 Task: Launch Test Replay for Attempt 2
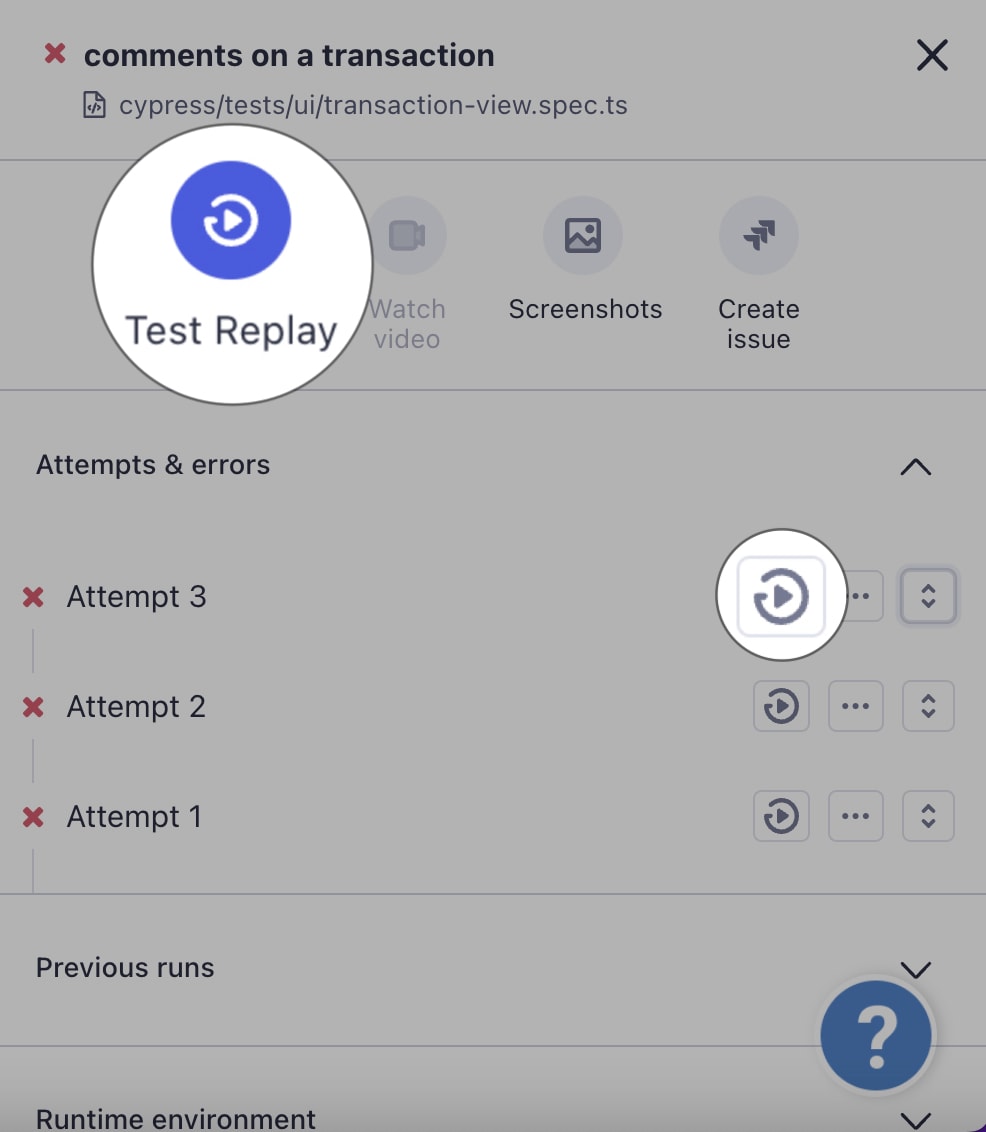781,707
